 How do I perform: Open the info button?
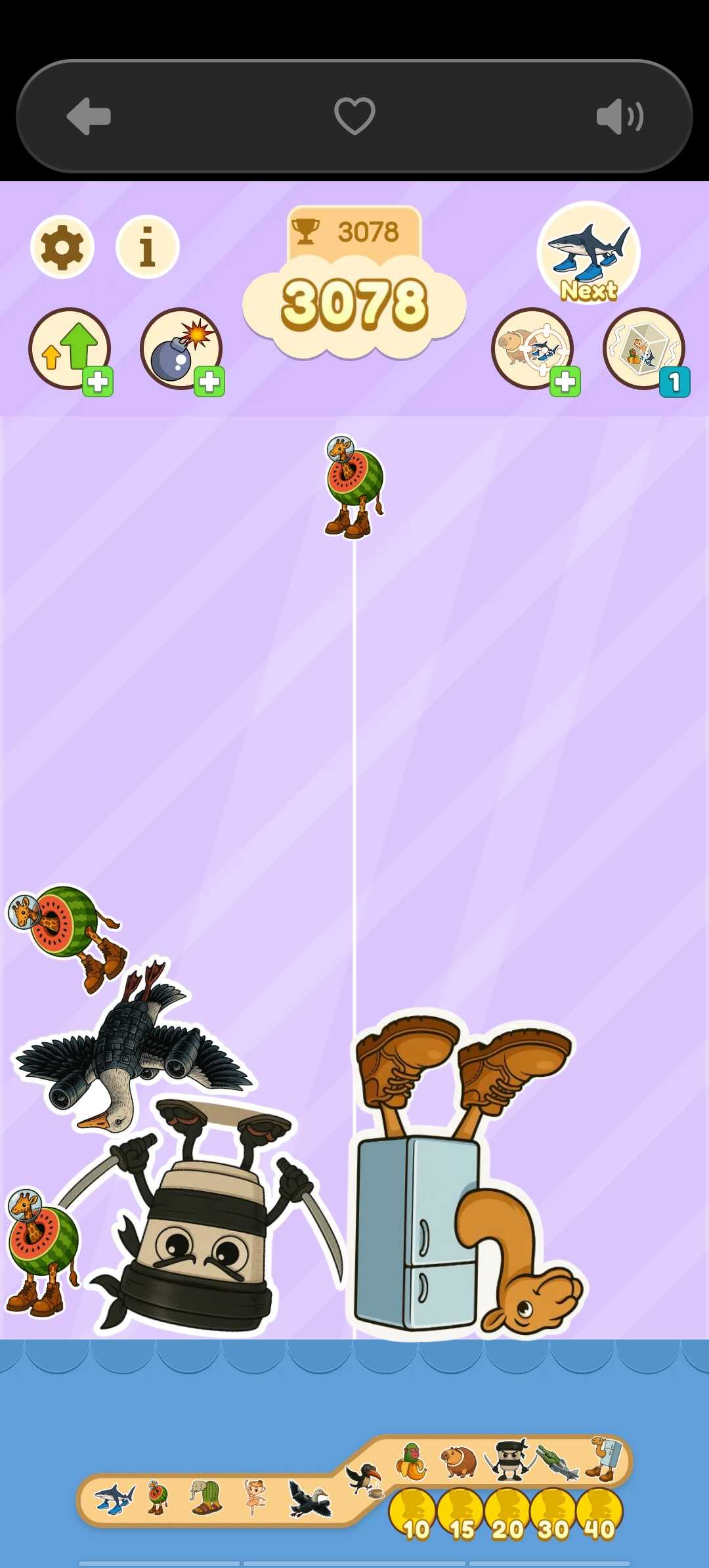tap(148, 247)
